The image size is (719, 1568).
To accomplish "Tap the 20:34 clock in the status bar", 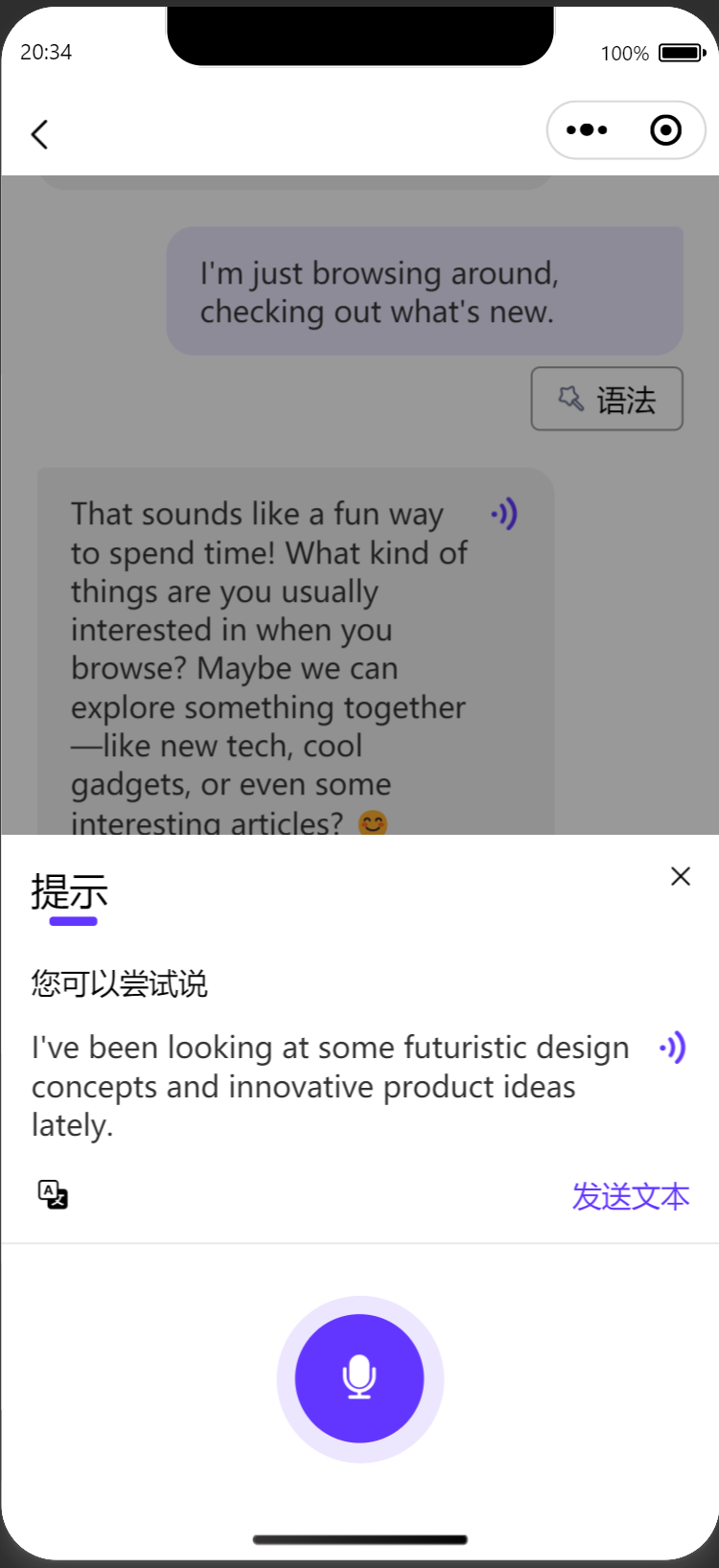I will pyautogui.click(x=45, y=53).
